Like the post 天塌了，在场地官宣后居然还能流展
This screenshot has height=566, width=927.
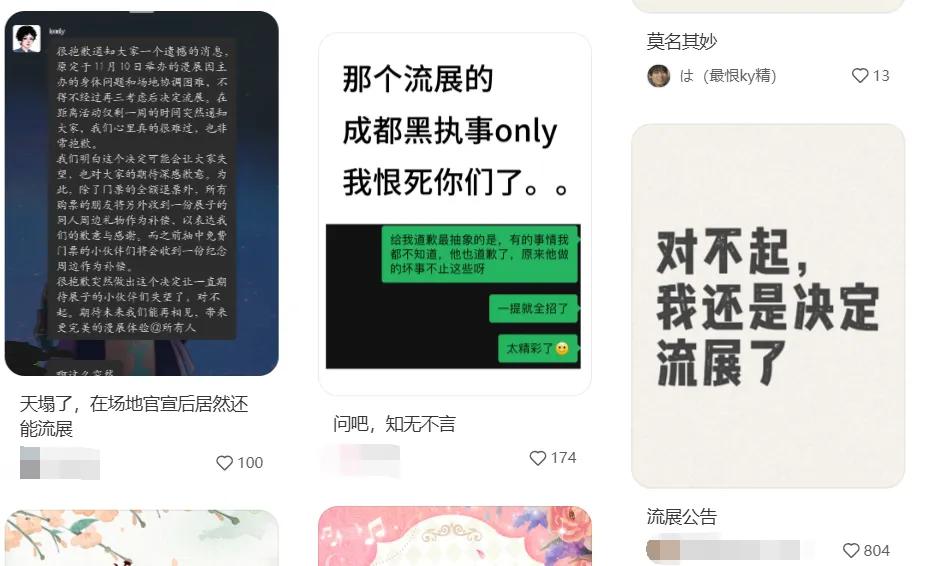point(225,463)
